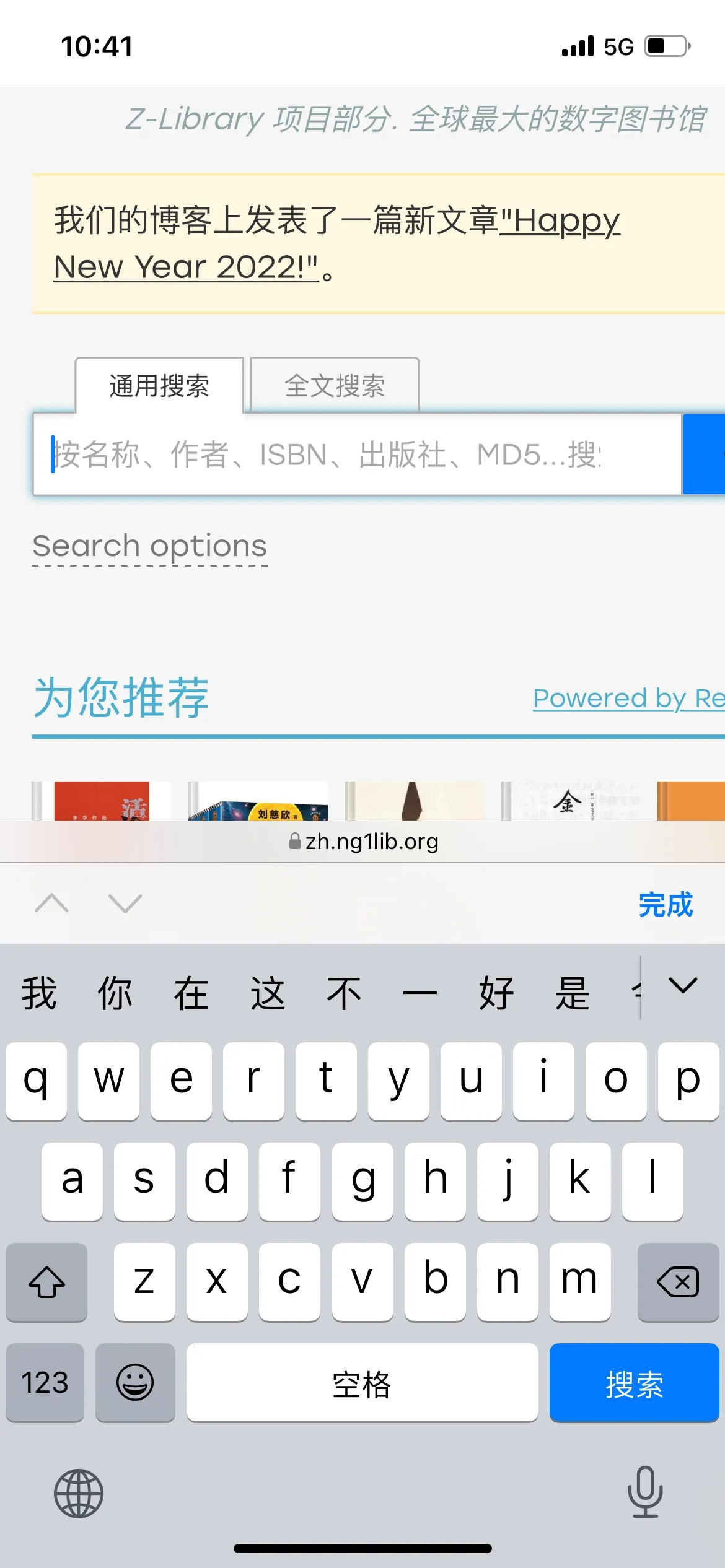Expand the keyboard candidate list
Screen dimensions: 725x1568
[683, 986]
